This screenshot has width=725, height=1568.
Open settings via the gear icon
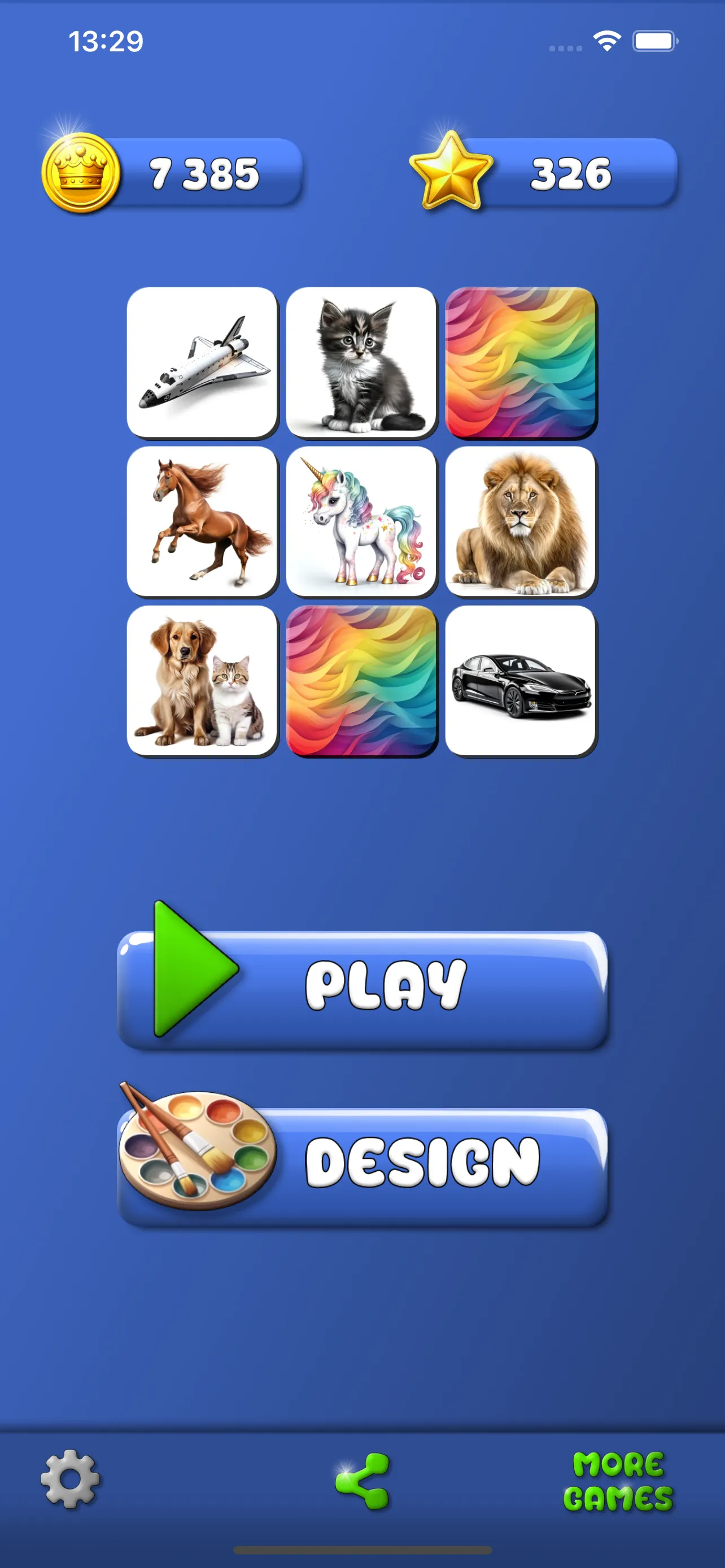(x=70, y=1480)
